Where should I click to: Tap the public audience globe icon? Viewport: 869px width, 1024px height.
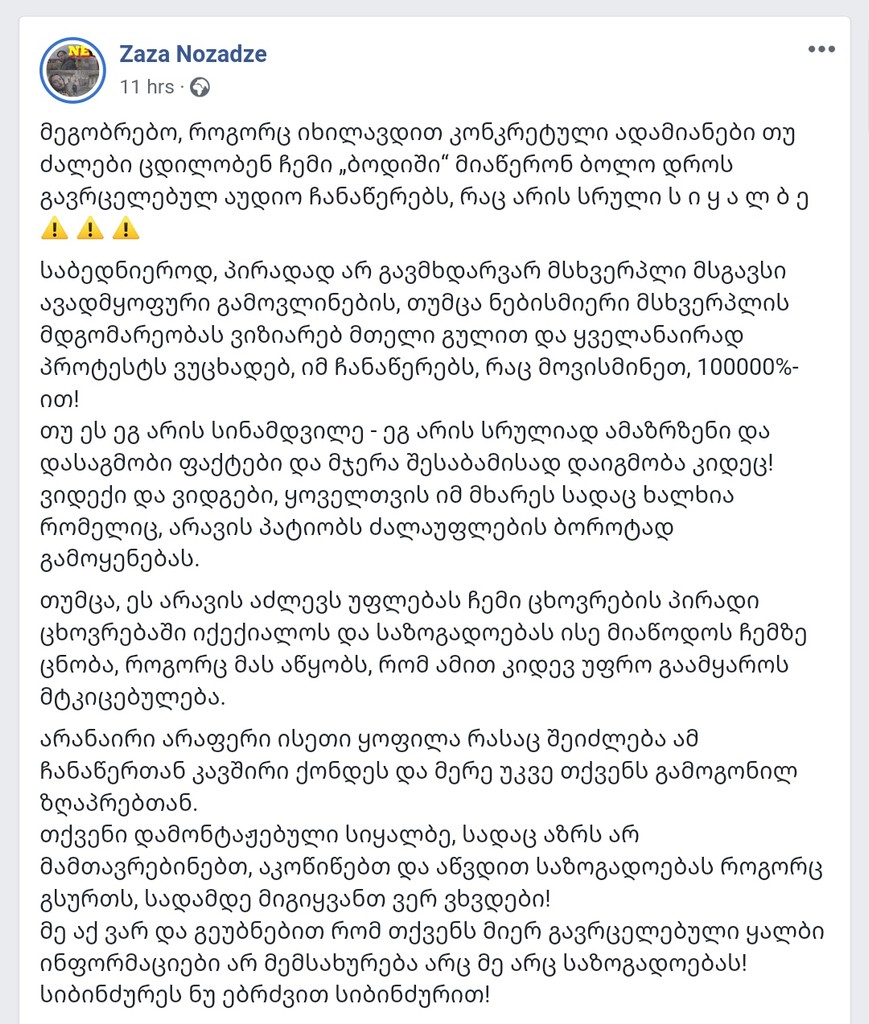(200, 88)
